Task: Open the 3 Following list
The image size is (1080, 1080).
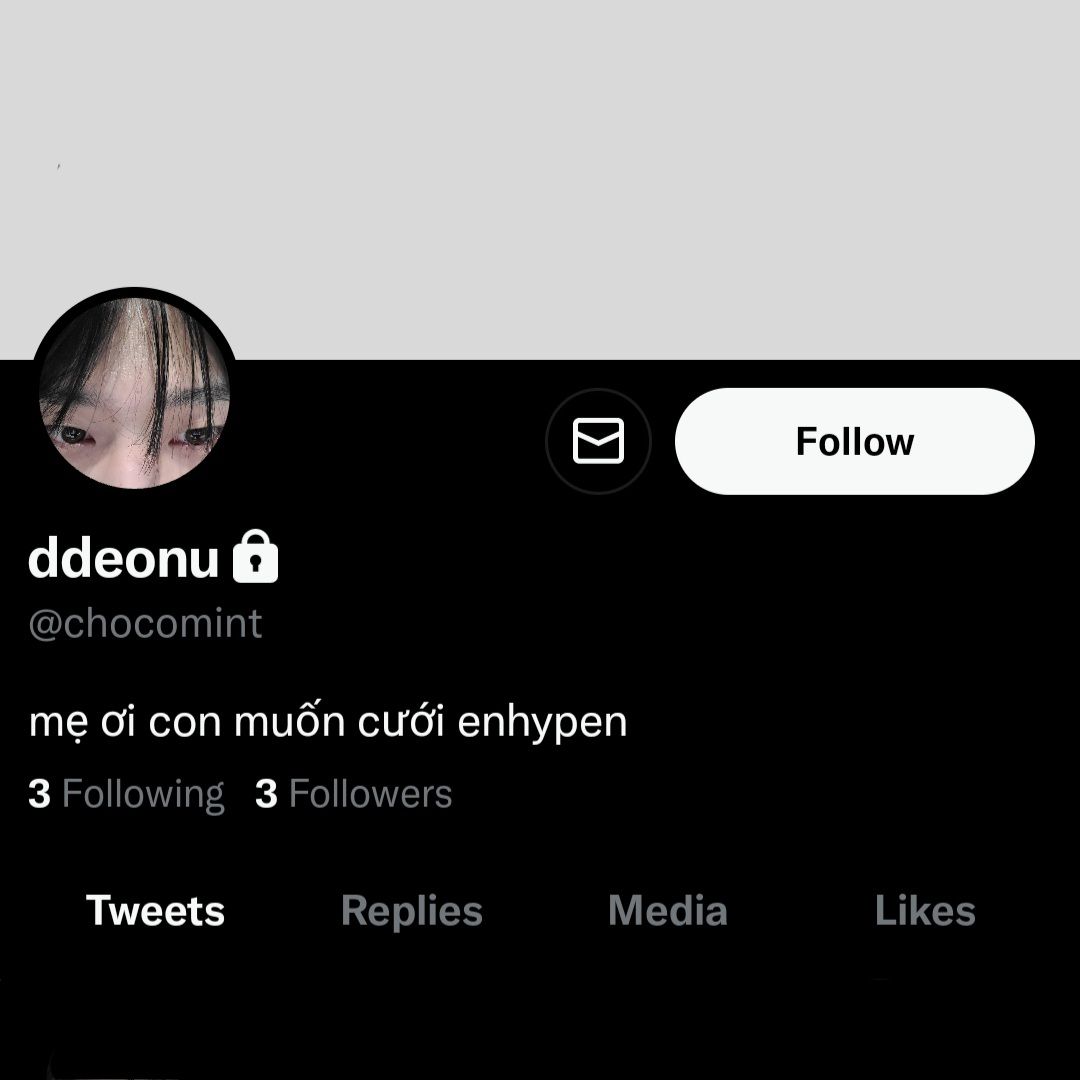Action: (127, 794)
